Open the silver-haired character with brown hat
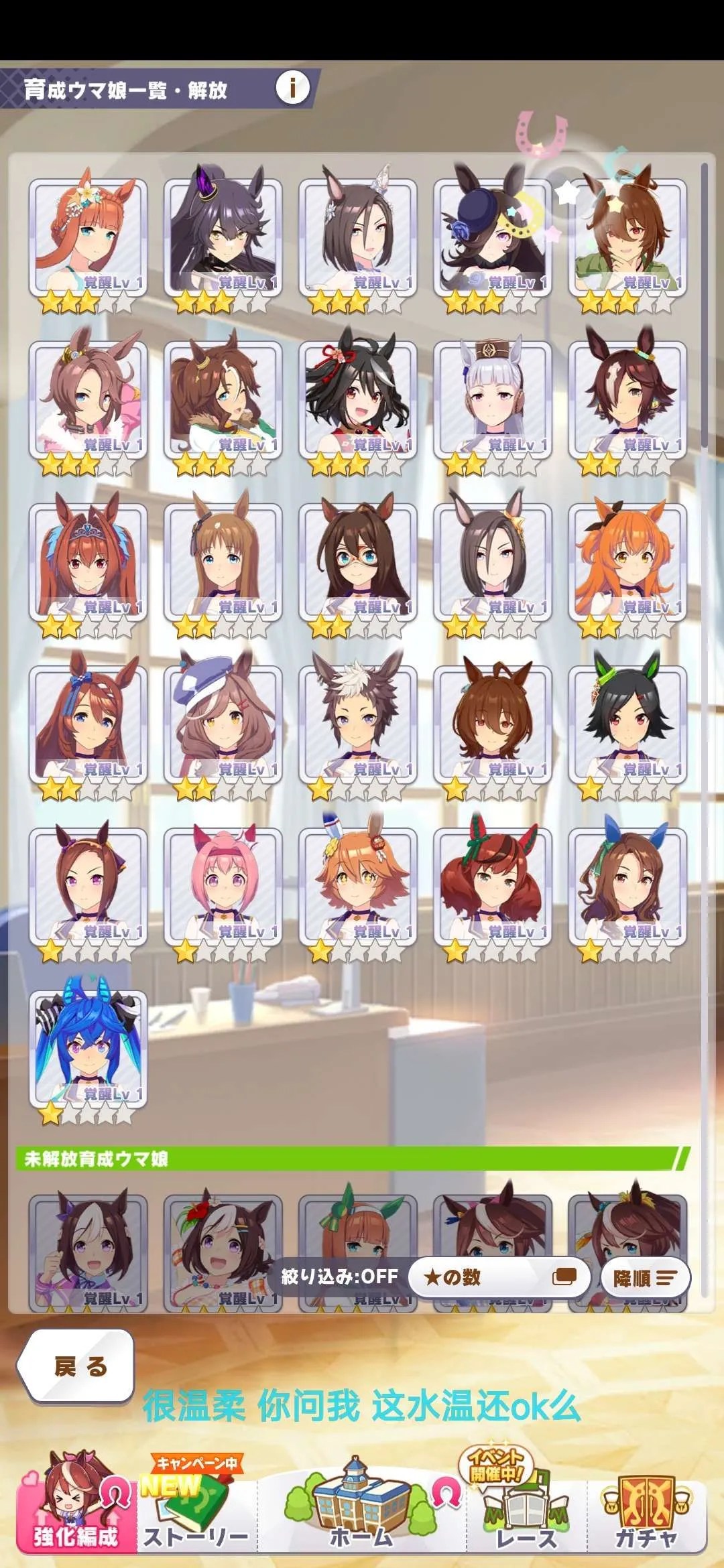724x1568 pixels. [493, 400]
